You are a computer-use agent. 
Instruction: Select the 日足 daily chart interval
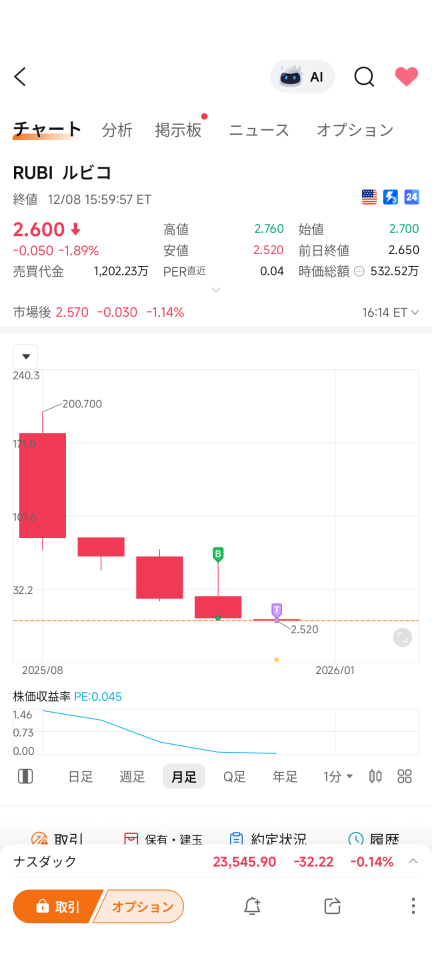pos(81,777)
